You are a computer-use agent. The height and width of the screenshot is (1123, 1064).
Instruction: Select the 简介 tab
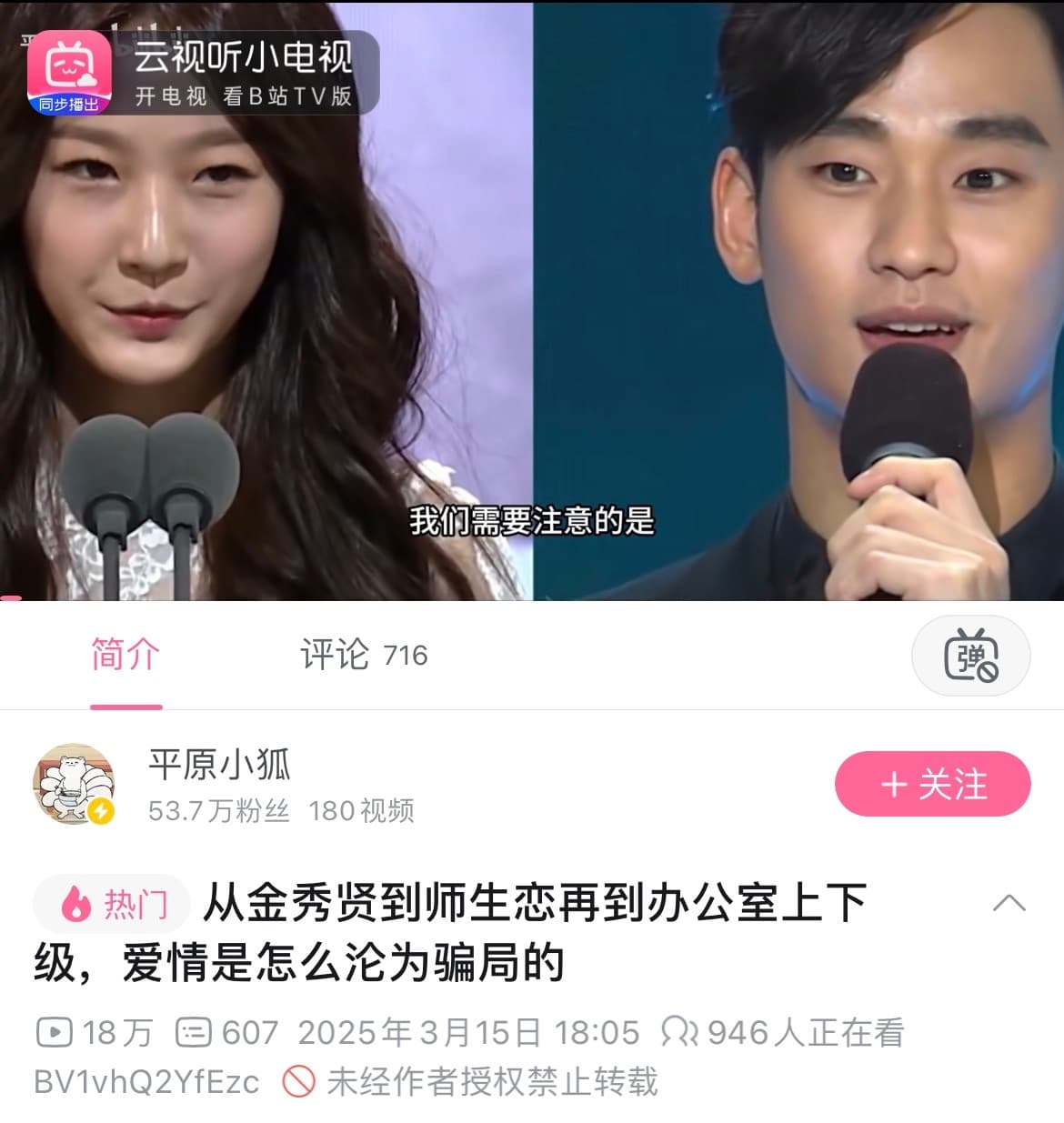tap(125, 655)
